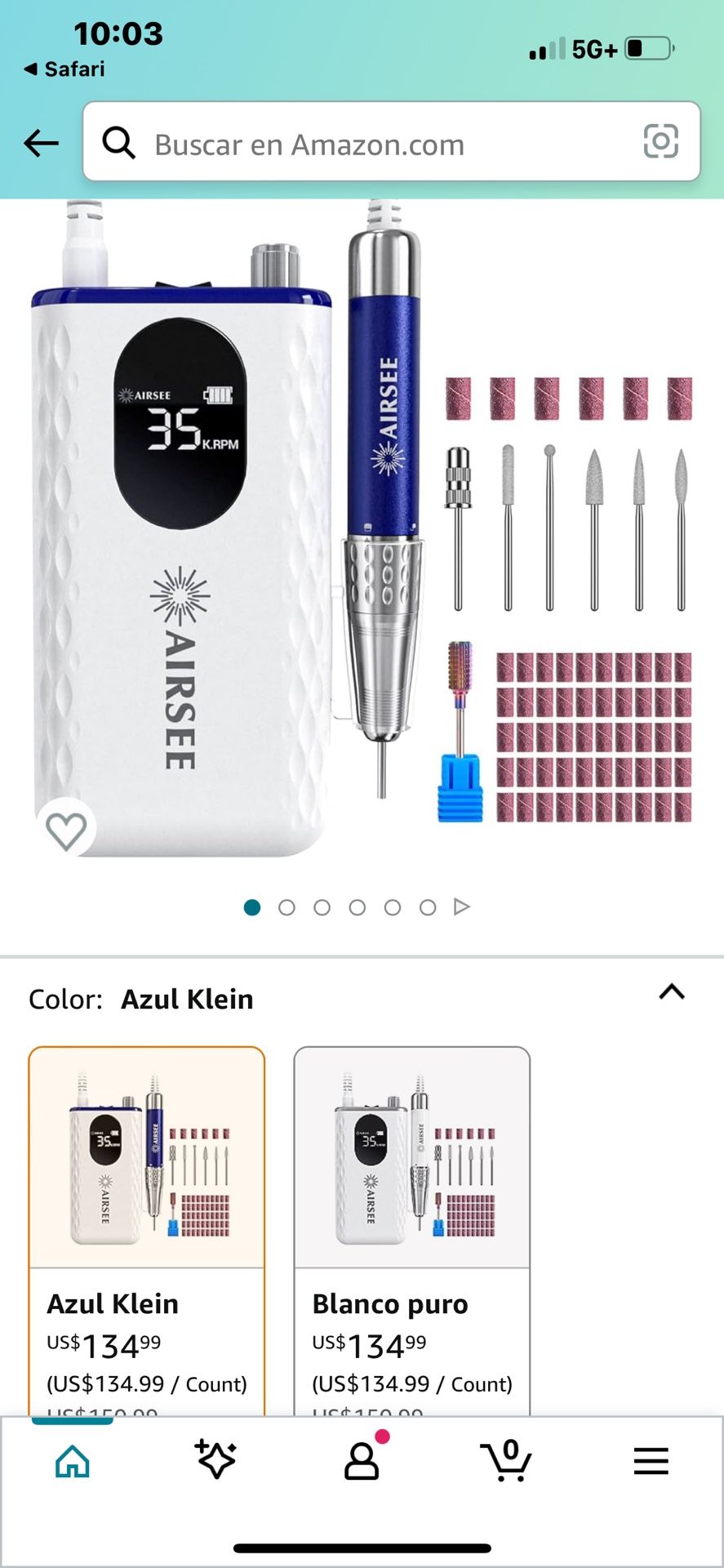Open the hamburger menu tab
The image size is (724, 1568).
(651, 1461)
